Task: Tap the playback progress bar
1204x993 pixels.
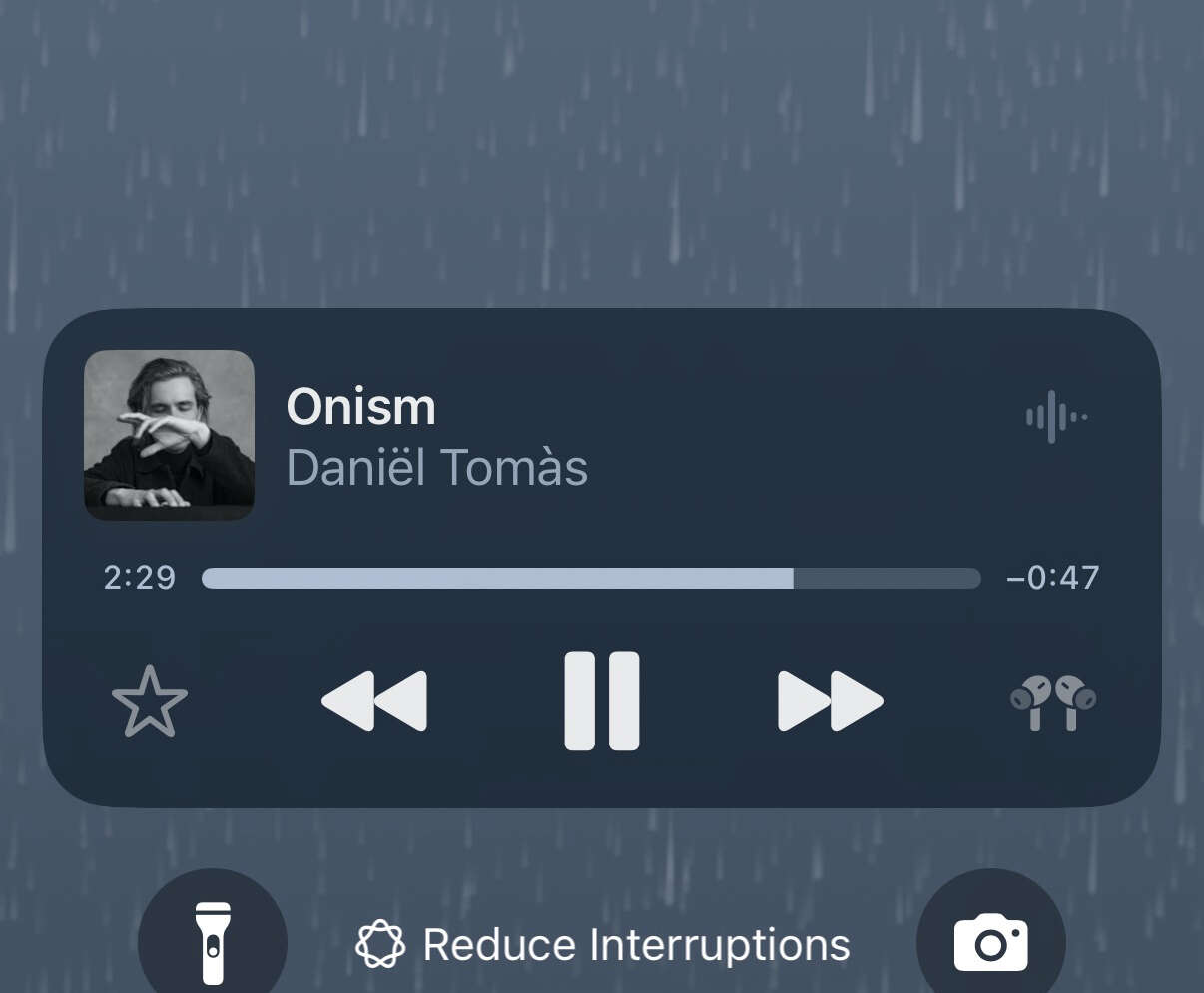Action: 591,578
